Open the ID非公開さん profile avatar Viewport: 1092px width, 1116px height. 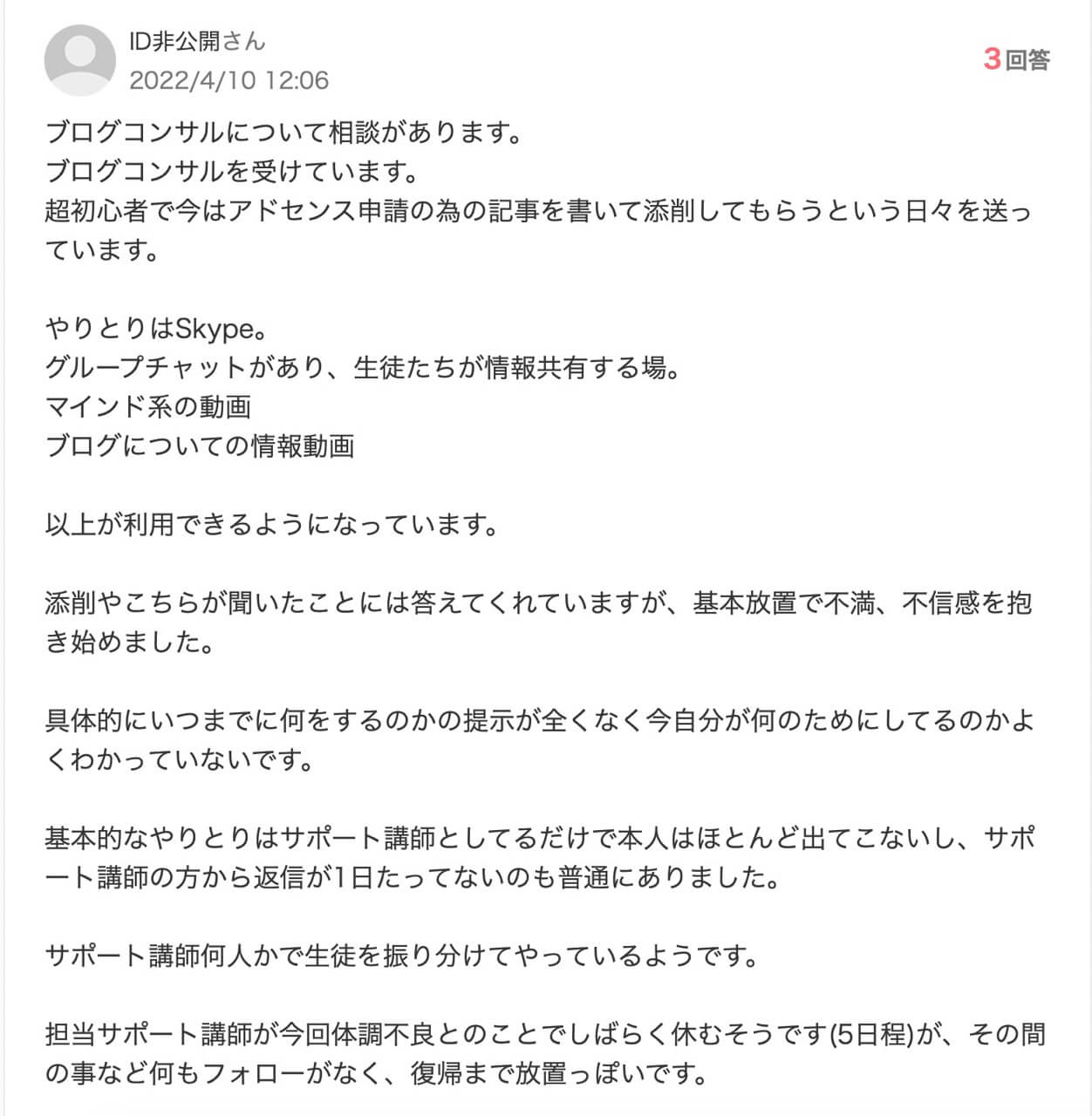pos(80,60)
